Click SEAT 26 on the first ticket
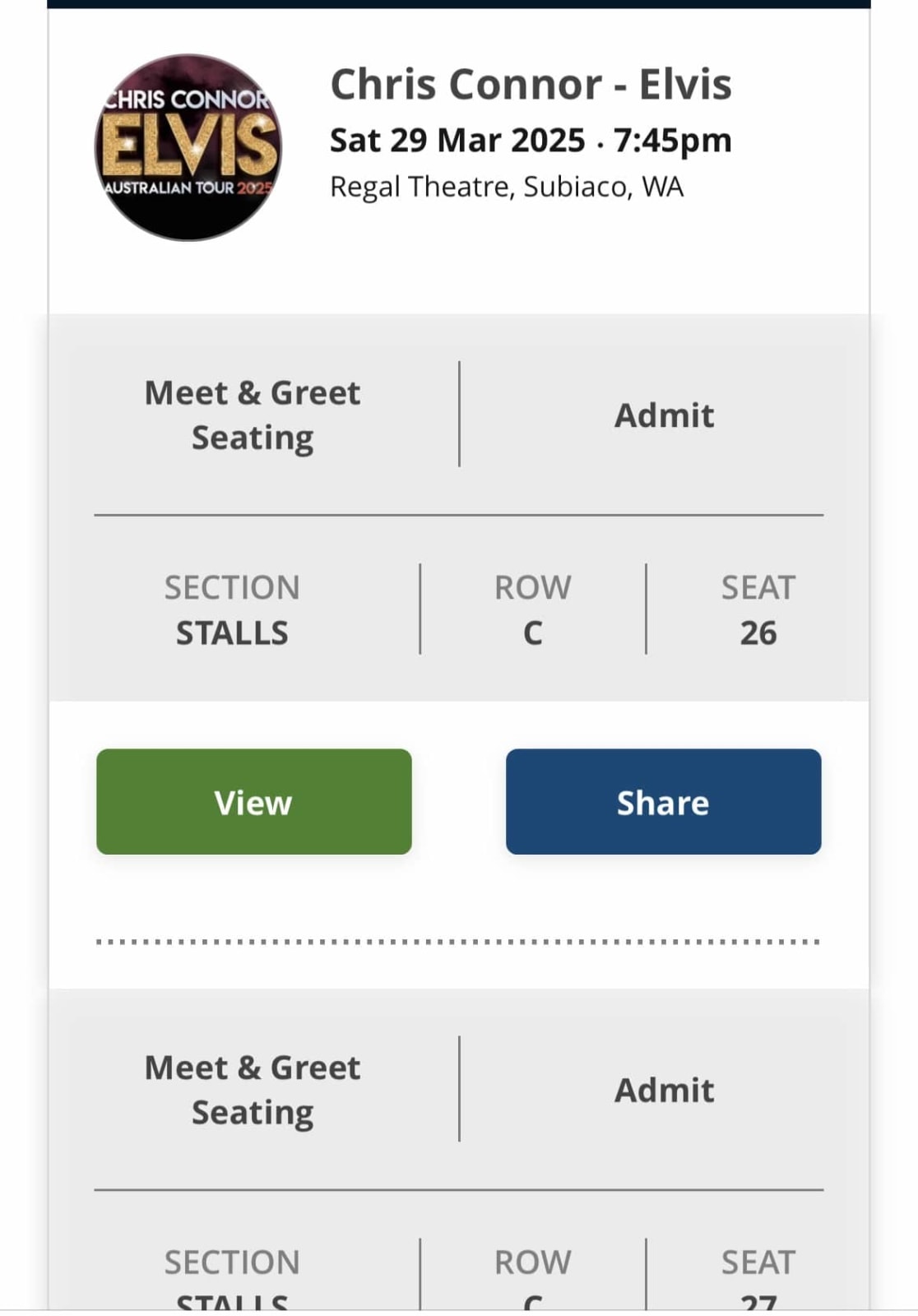This screenshot has height=1316, width=918. (758, 609)
